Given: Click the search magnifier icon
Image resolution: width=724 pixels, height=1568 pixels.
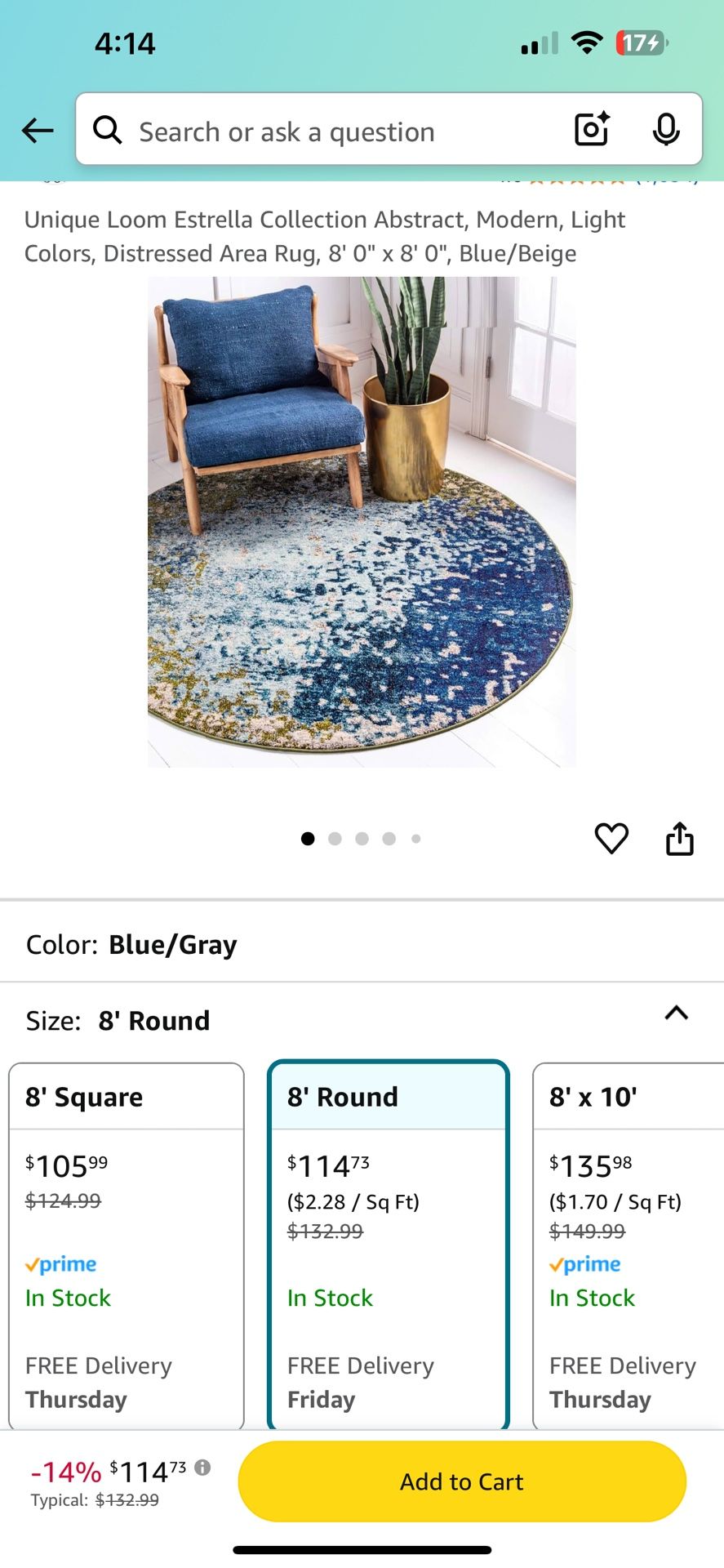Looking at the screenshot, I should (x=108, y=131).
